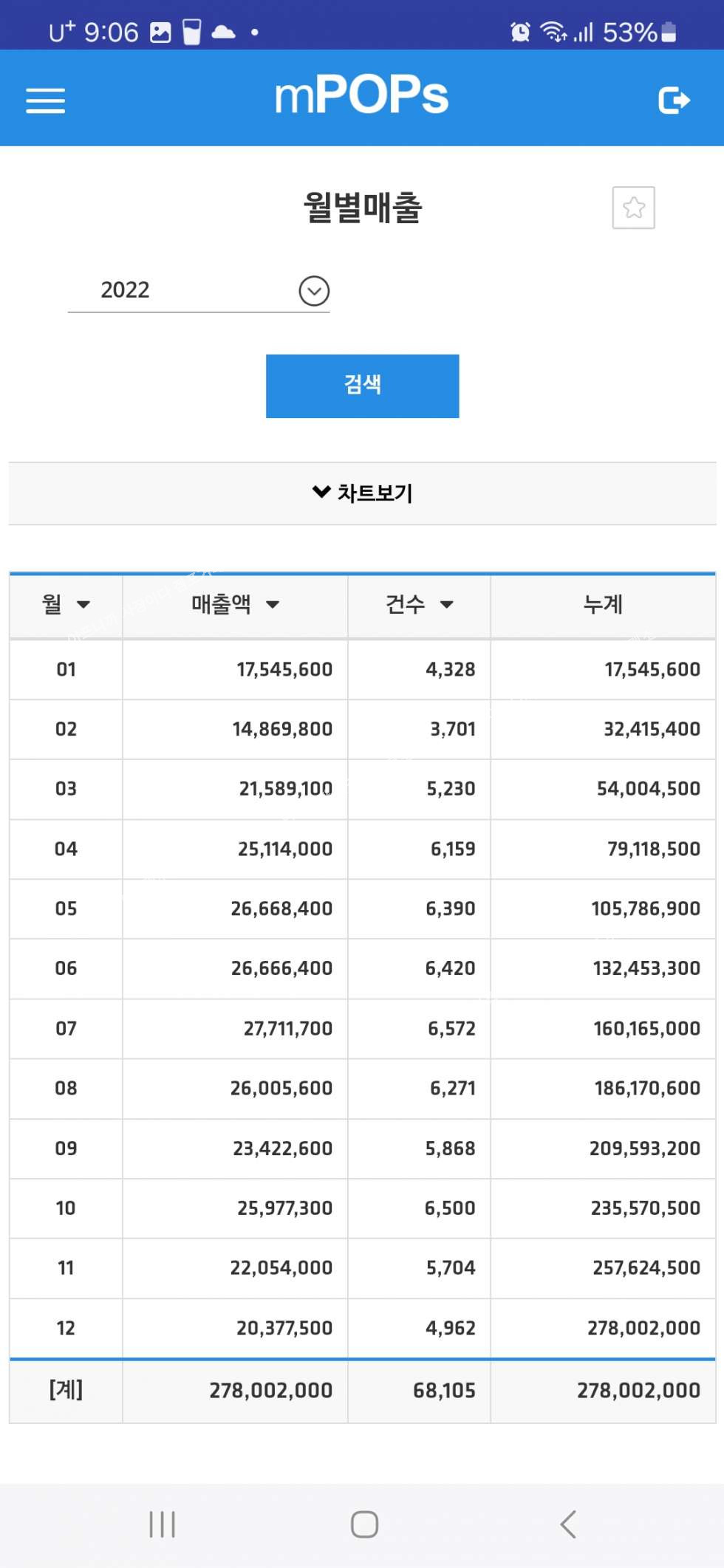Go back using system navigation
724x1568 pixels.
(x=567, y=1524)
